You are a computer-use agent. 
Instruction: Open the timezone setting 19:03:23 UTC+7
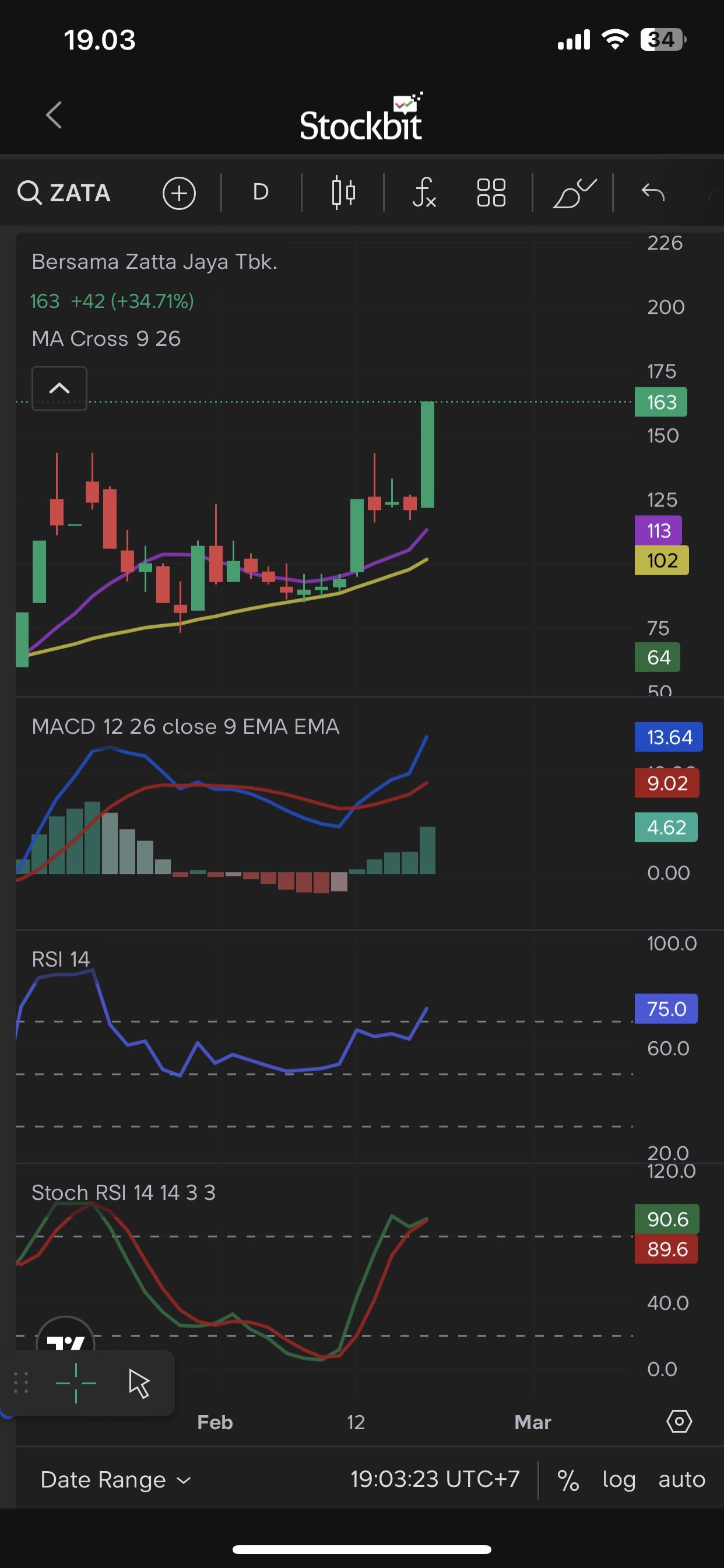point(435,1479)
